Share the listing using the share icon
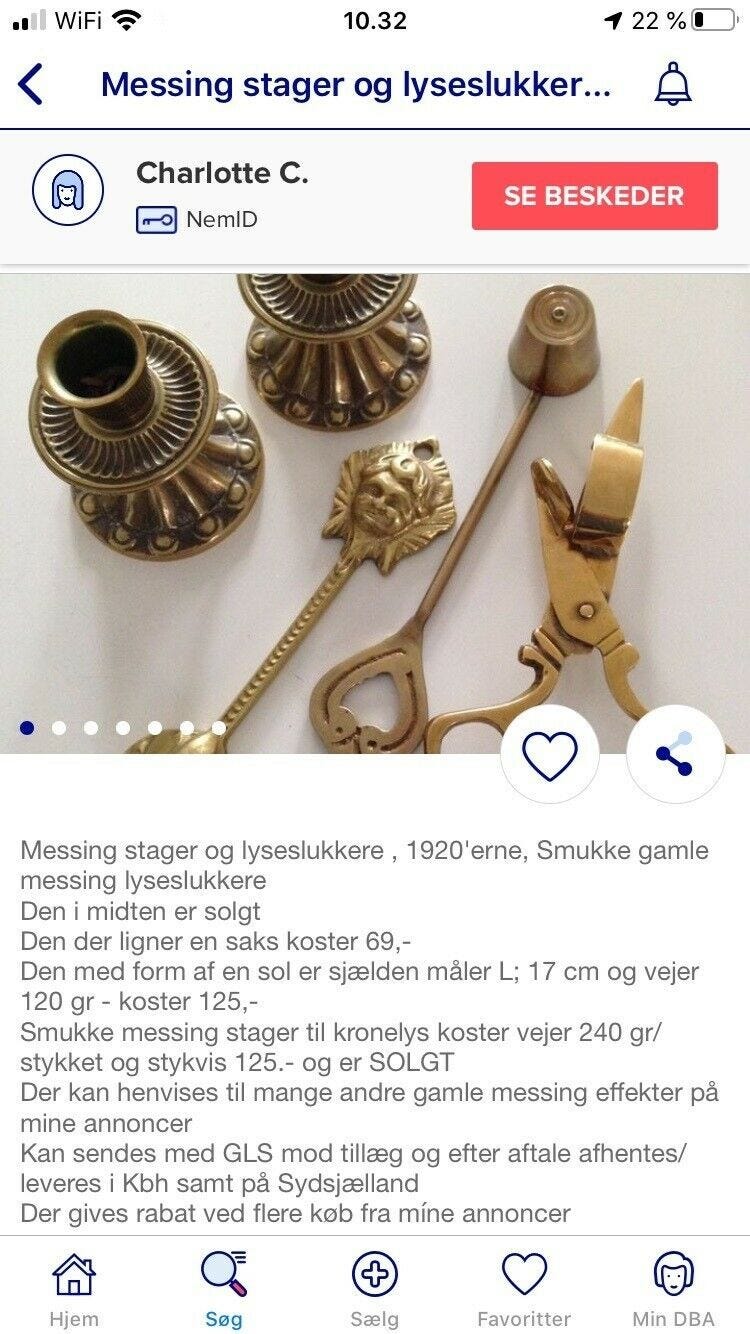The width and height of the screenshot is (750, 1334). [675, 754]
